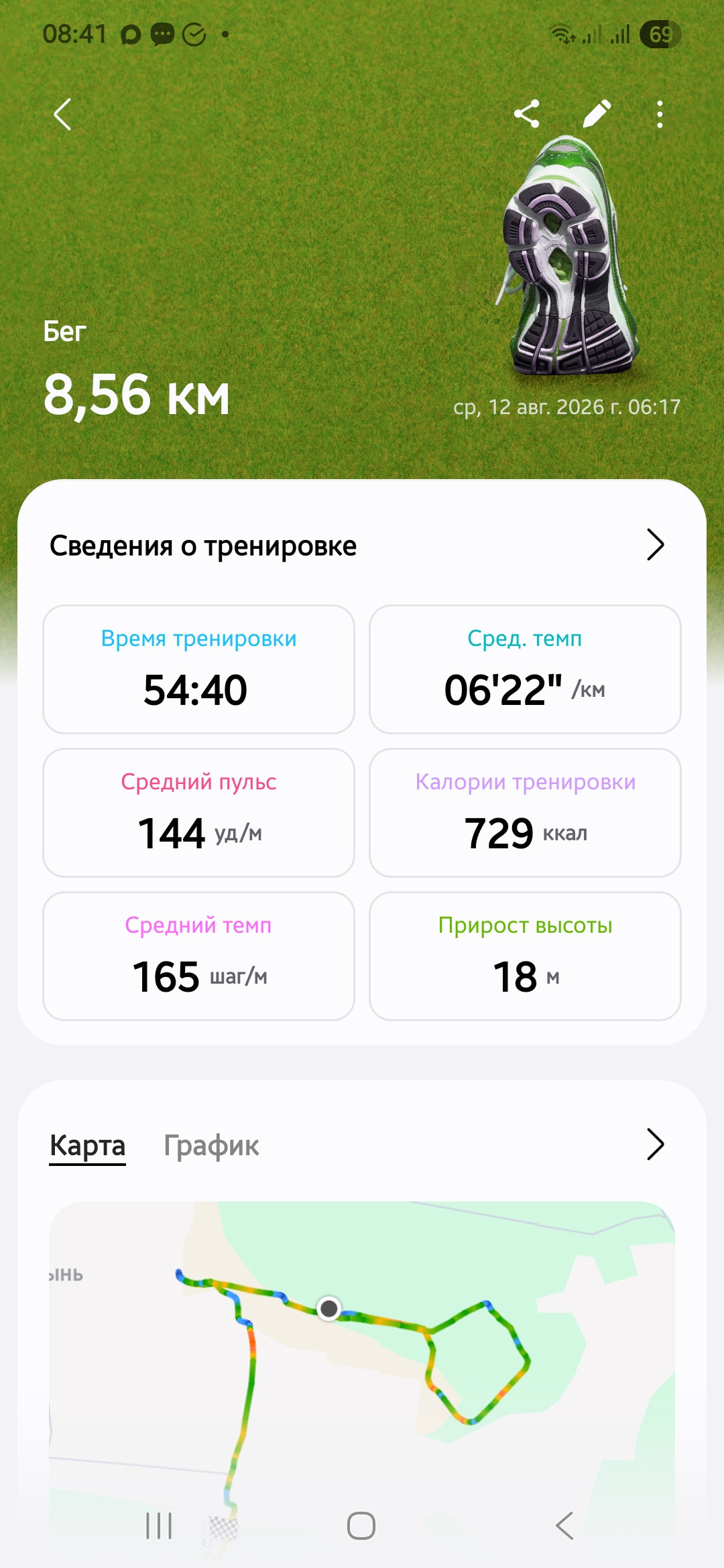Switch to the График tab
Image resolution: width=724 pixels, height=1568 pixels.
pyautogui.click(x=211, y=1145)
